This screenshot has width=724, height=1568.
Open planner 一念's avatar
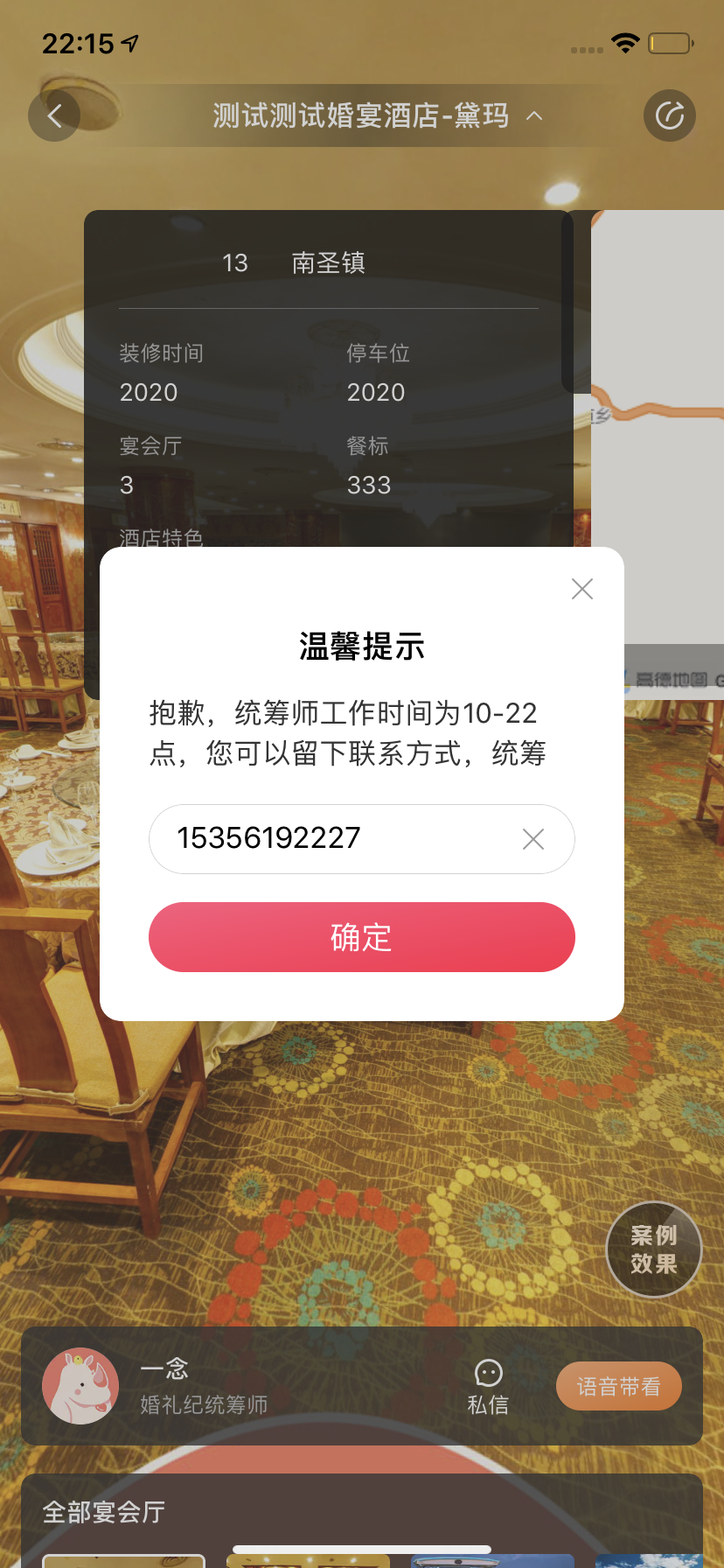tap(80, 1386)
